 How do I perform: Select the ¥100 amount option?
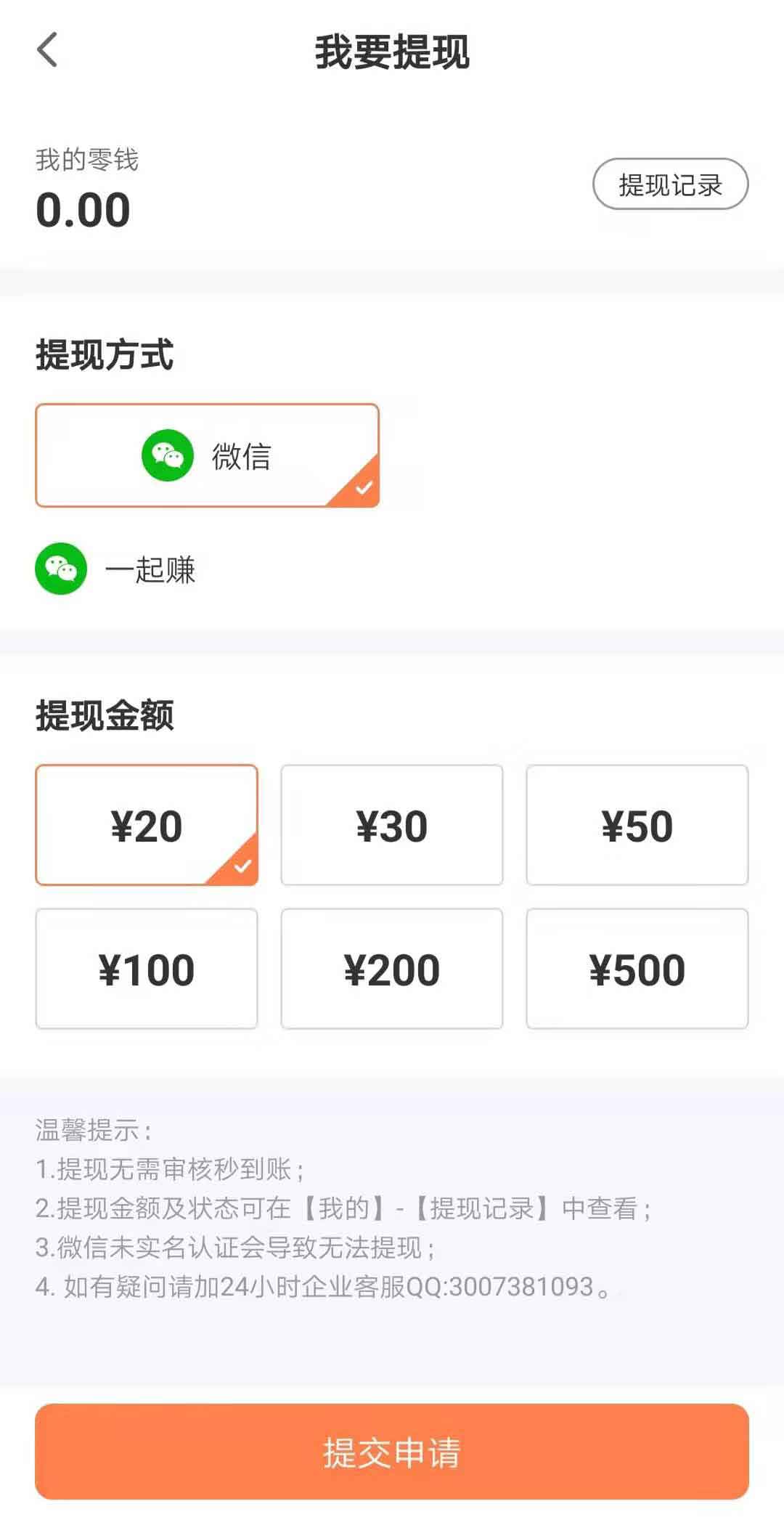(147, 969)
